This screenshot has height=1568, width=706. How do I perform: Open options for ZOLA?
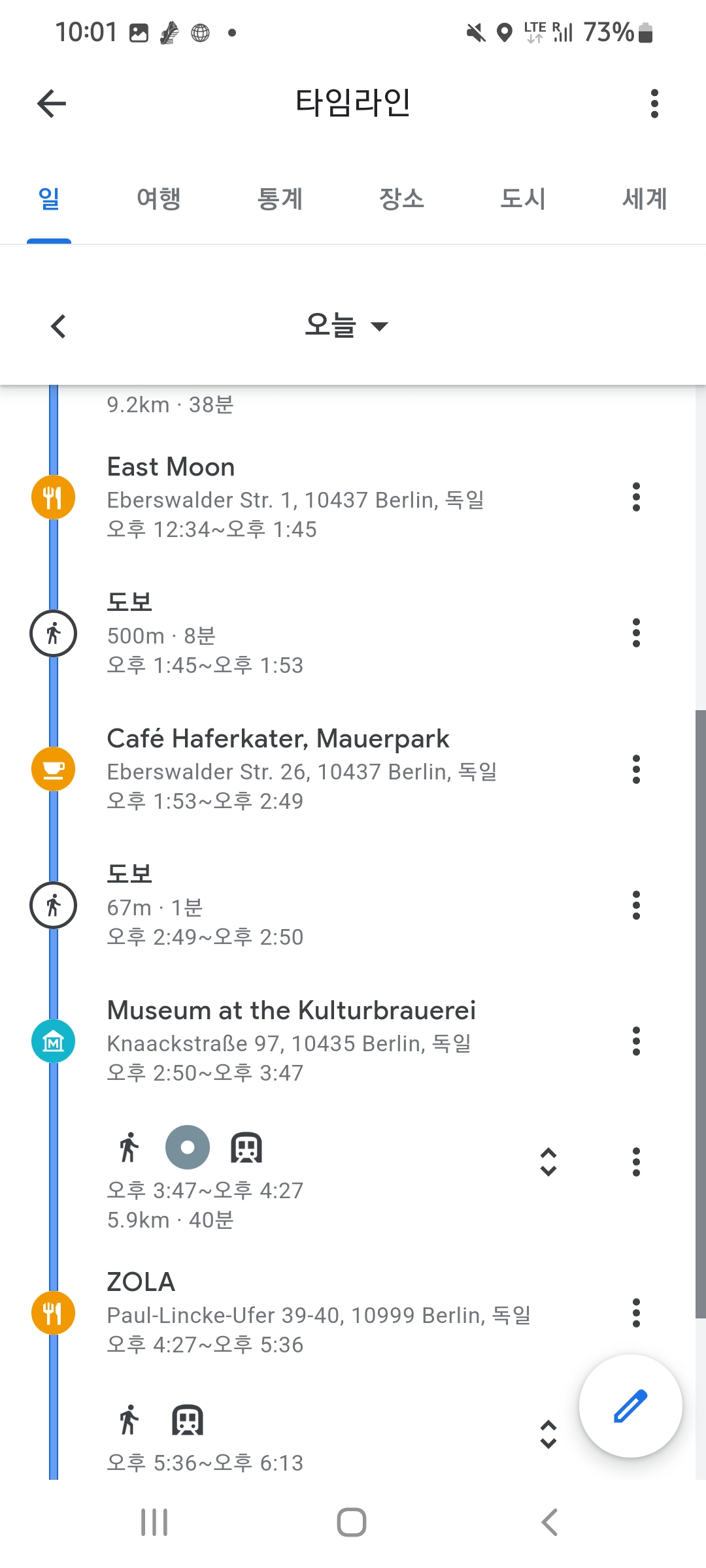636,1313
